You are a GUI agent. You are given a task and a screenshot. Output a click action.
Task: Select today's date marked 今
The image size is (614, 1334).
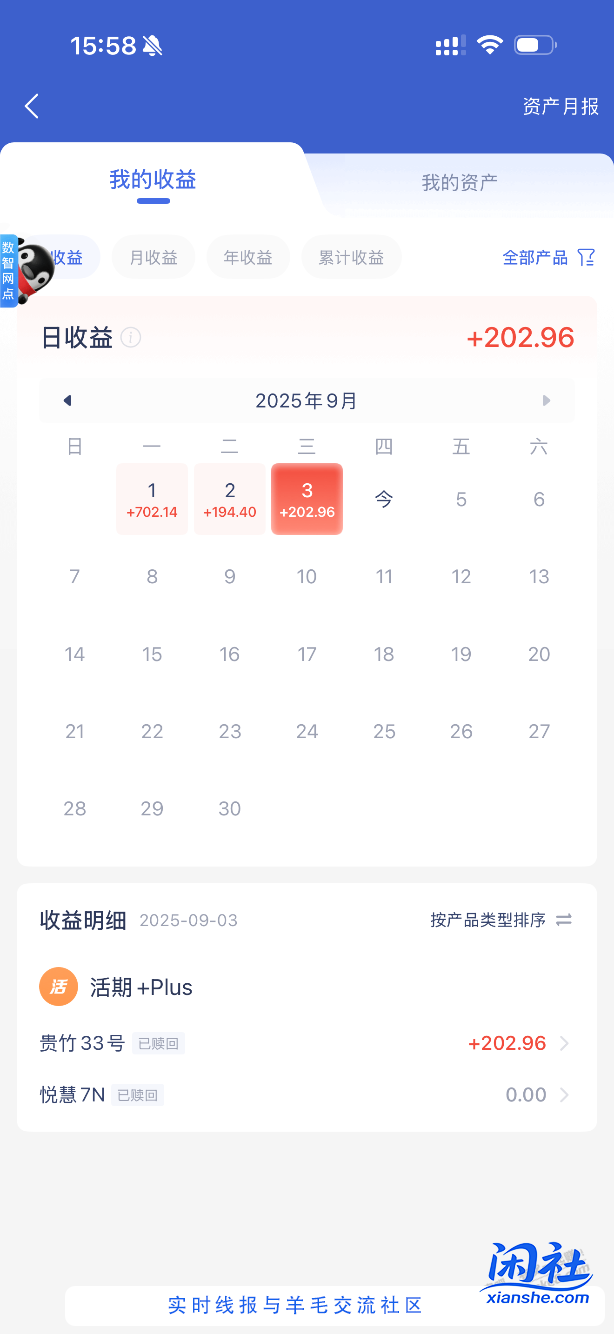click(x=384, y=499)
